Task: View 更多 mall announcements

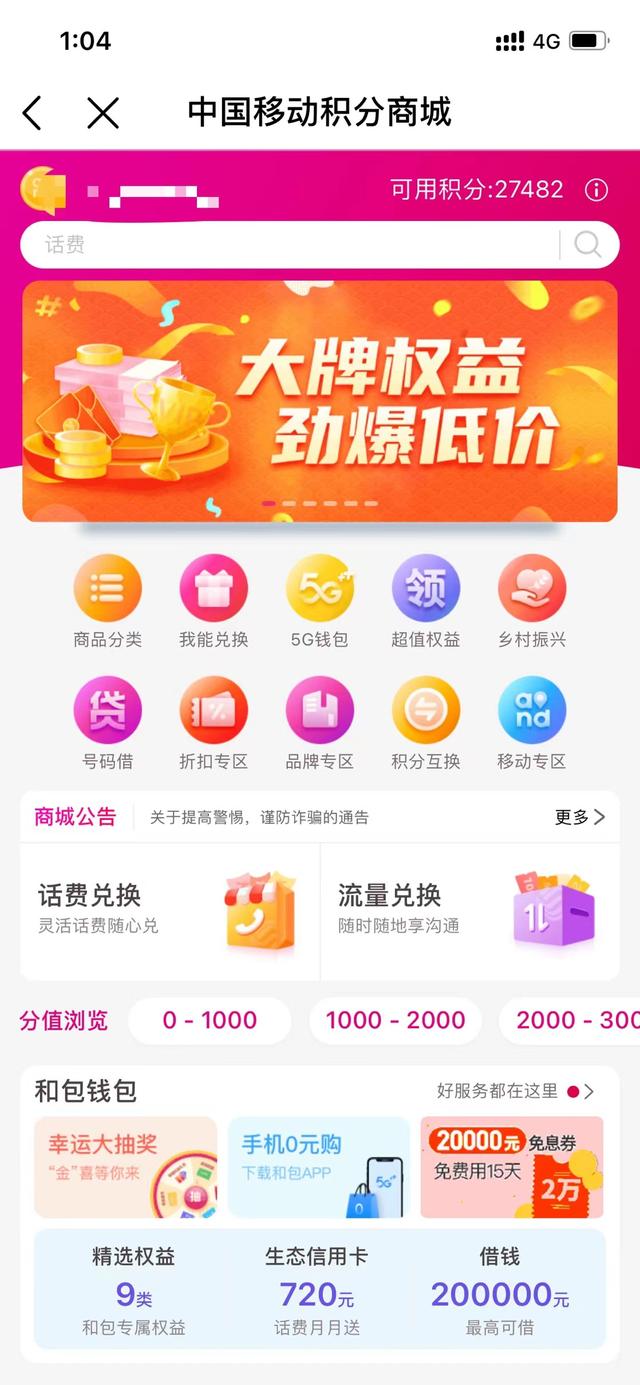Action: pos(580,817)
